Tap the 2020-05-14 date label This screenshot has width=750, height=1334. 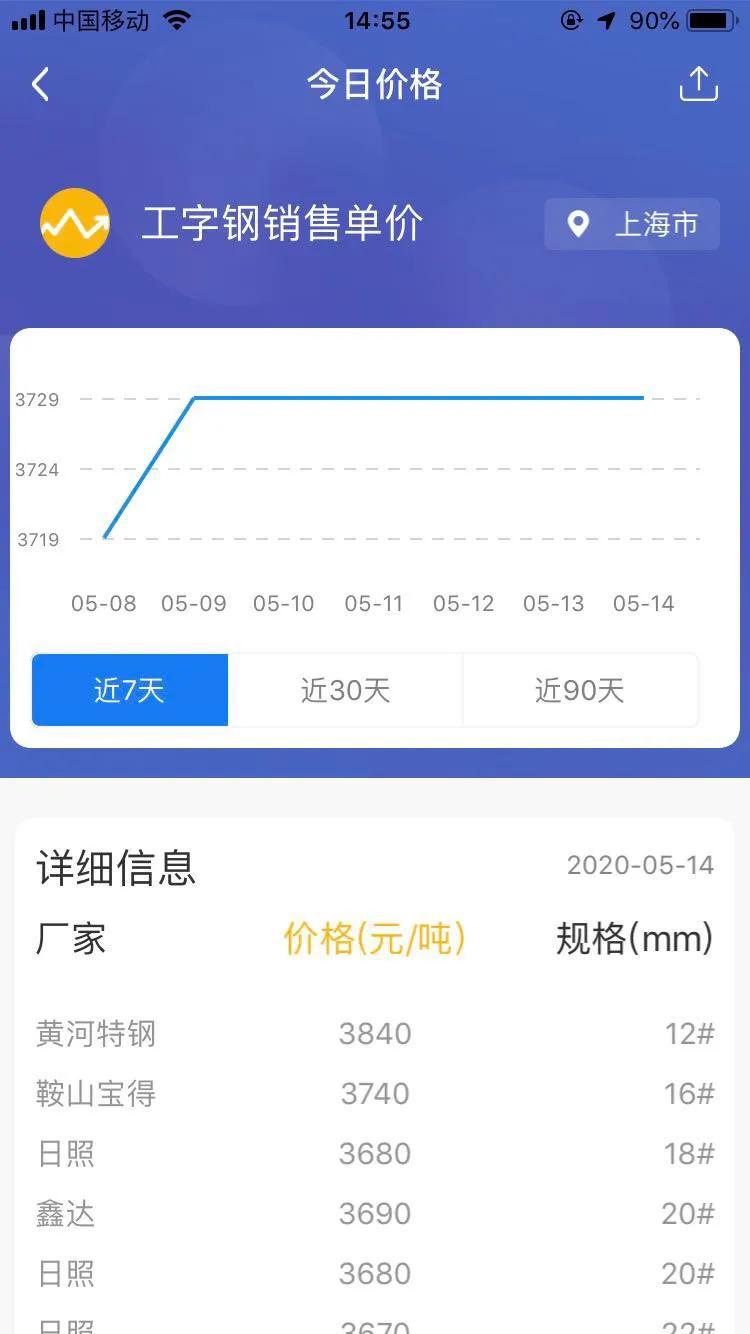641,866
